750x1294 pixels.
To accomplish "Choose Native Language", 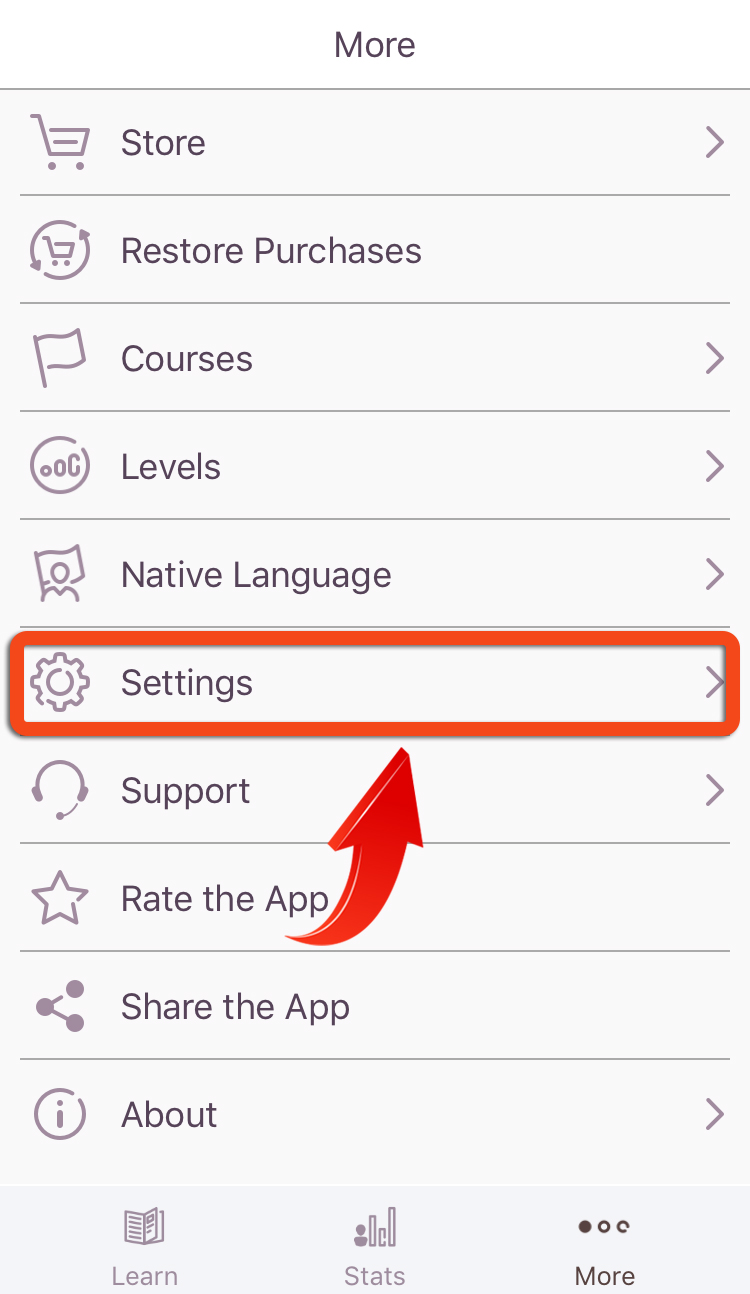I will coord(375,574).
